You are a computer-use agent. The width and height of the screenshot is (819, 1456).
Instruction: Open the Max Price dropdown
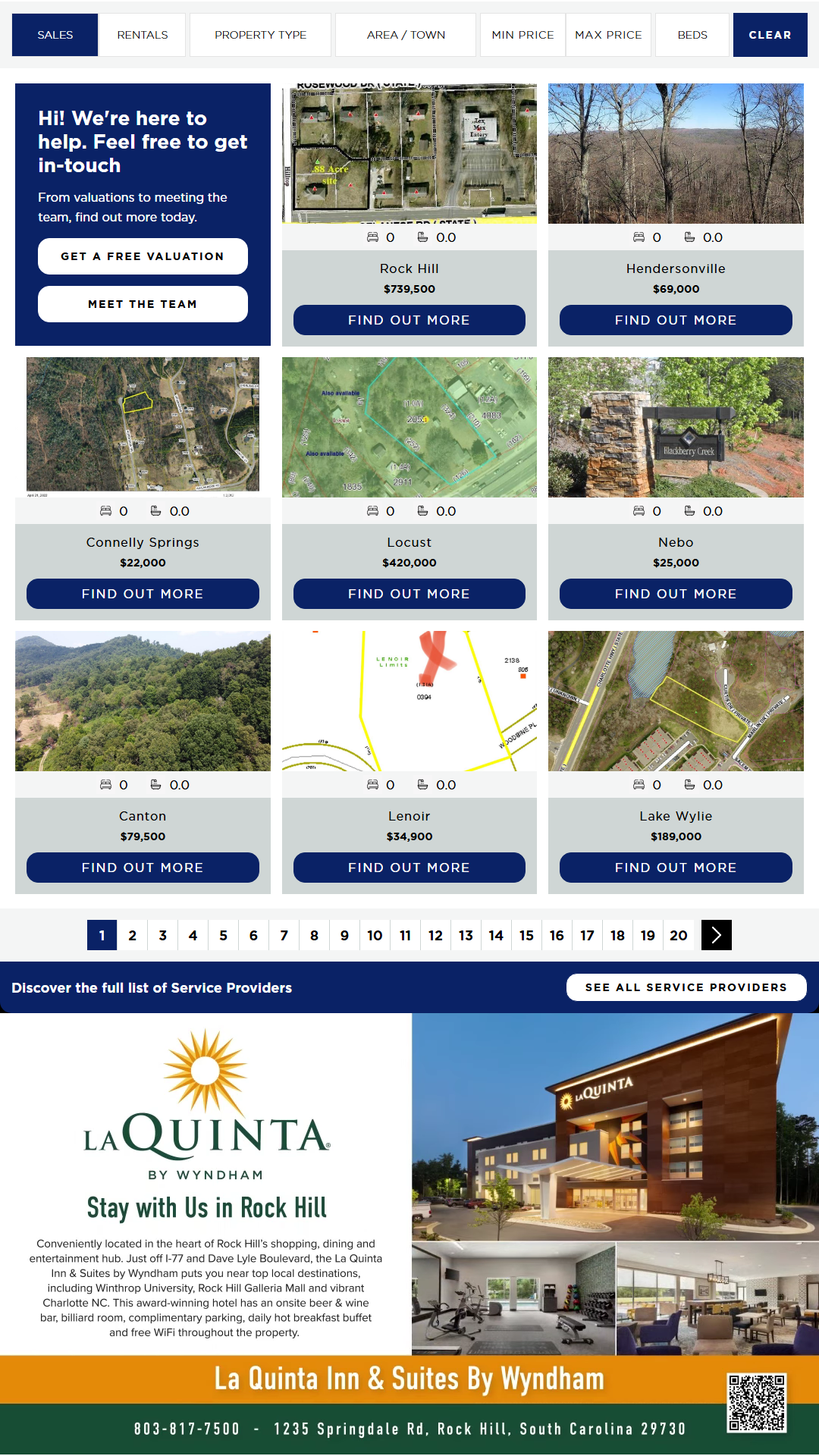click(x=608, y=35)
